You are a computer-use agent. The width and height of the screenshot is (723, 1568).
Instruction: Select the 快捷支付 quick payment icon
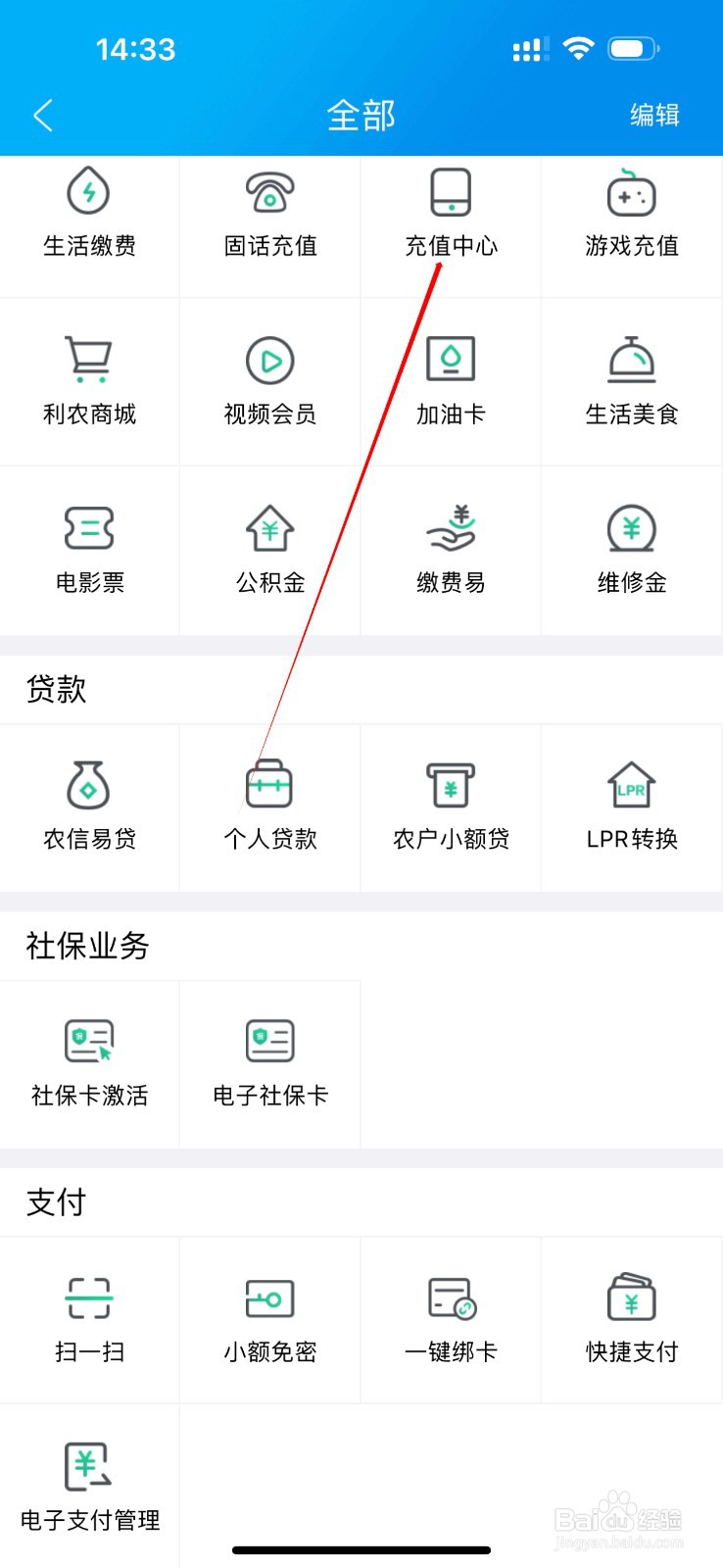[631, 1320]
